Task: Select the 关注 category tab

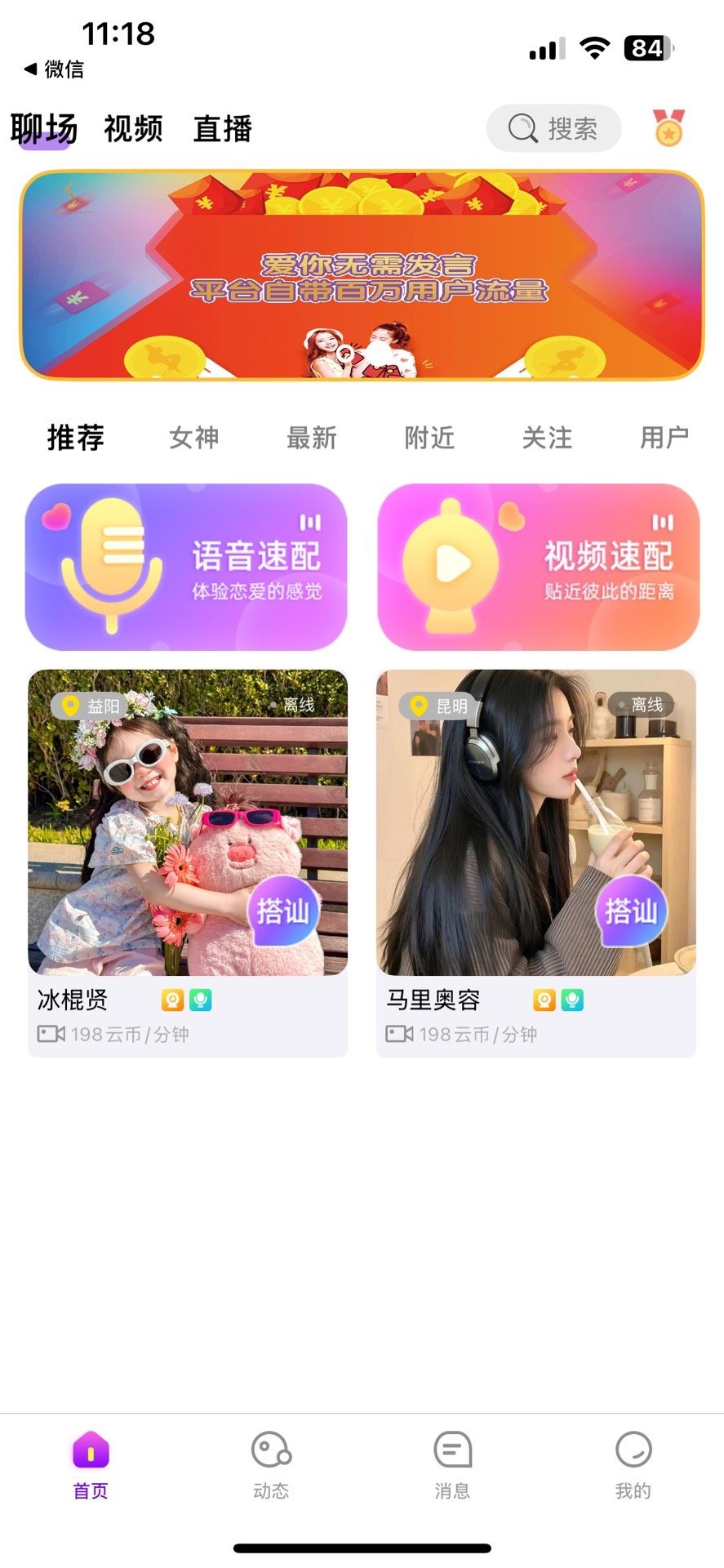Action: pyautogui.click(x=547, y=438)
